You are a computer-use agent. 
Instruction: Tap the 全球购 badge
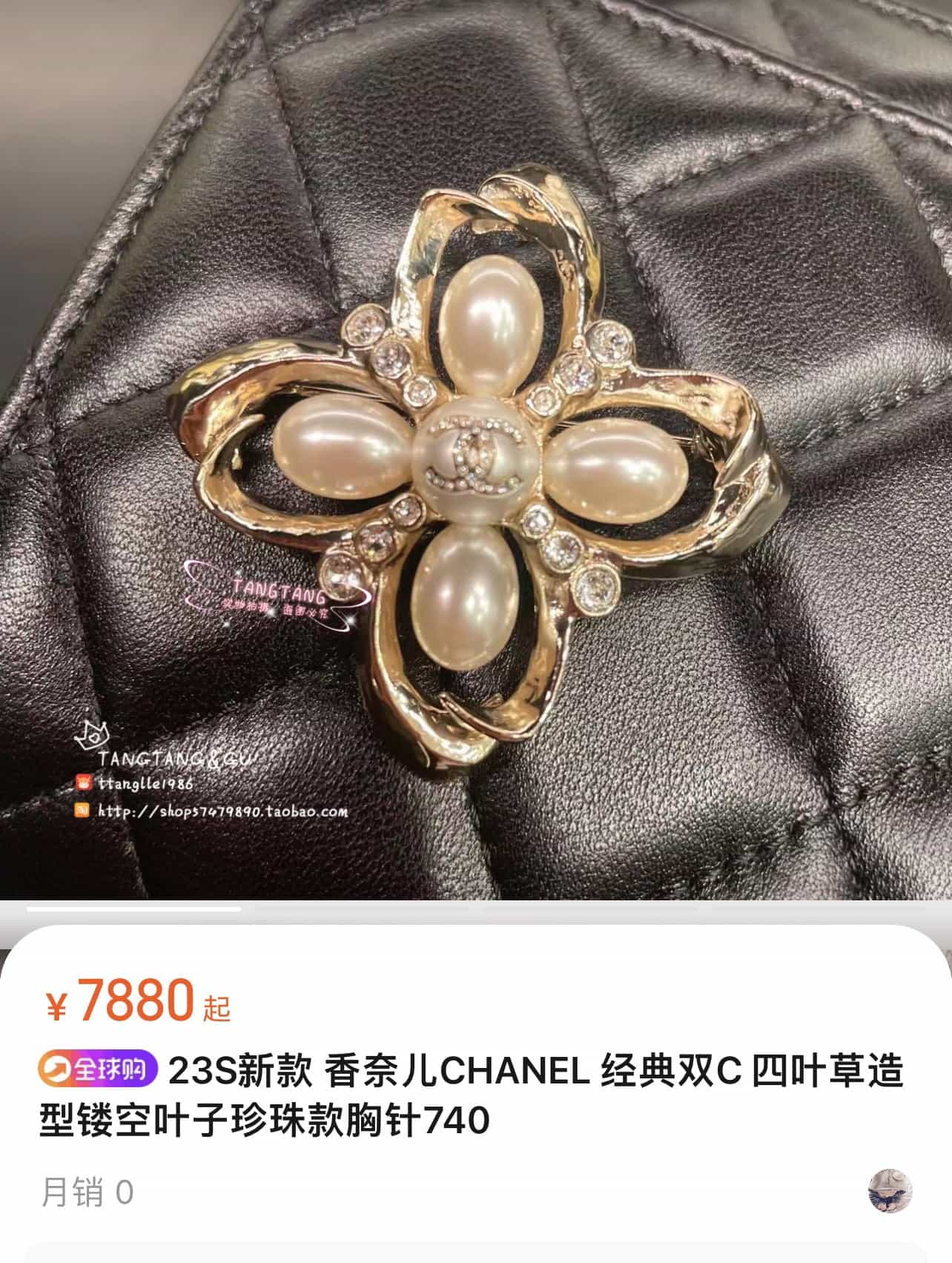click(98, 1070)
